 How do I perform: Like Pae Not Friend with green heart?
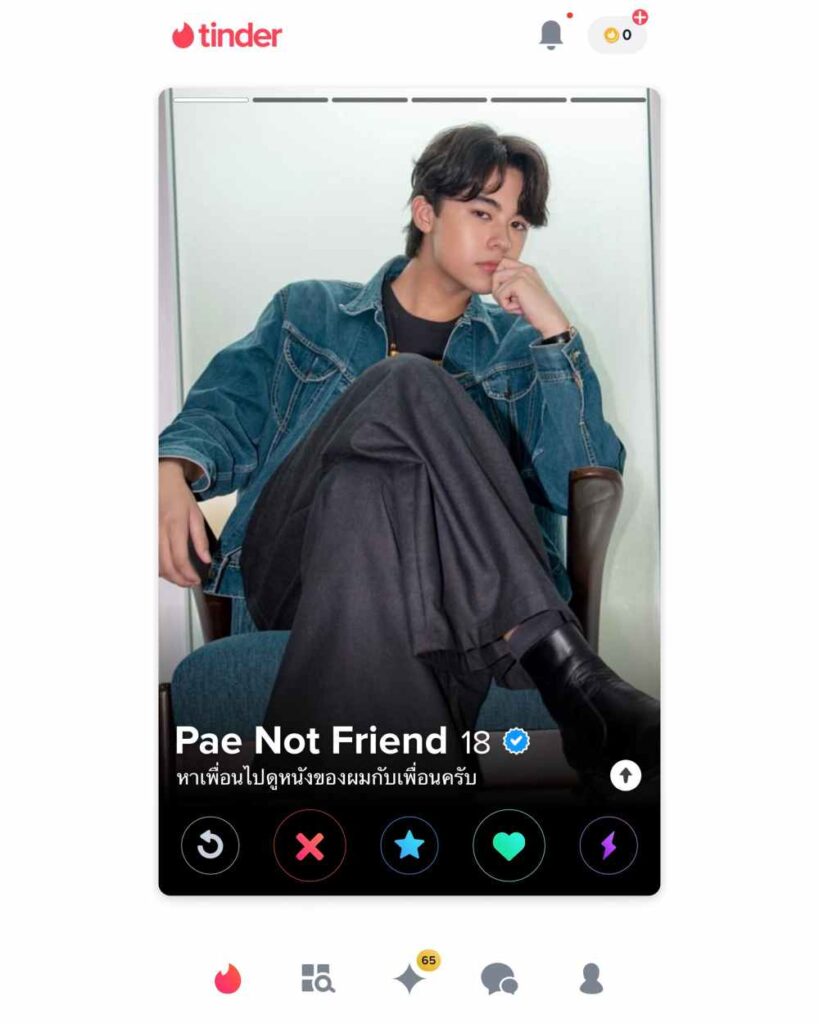click(508, 846)
